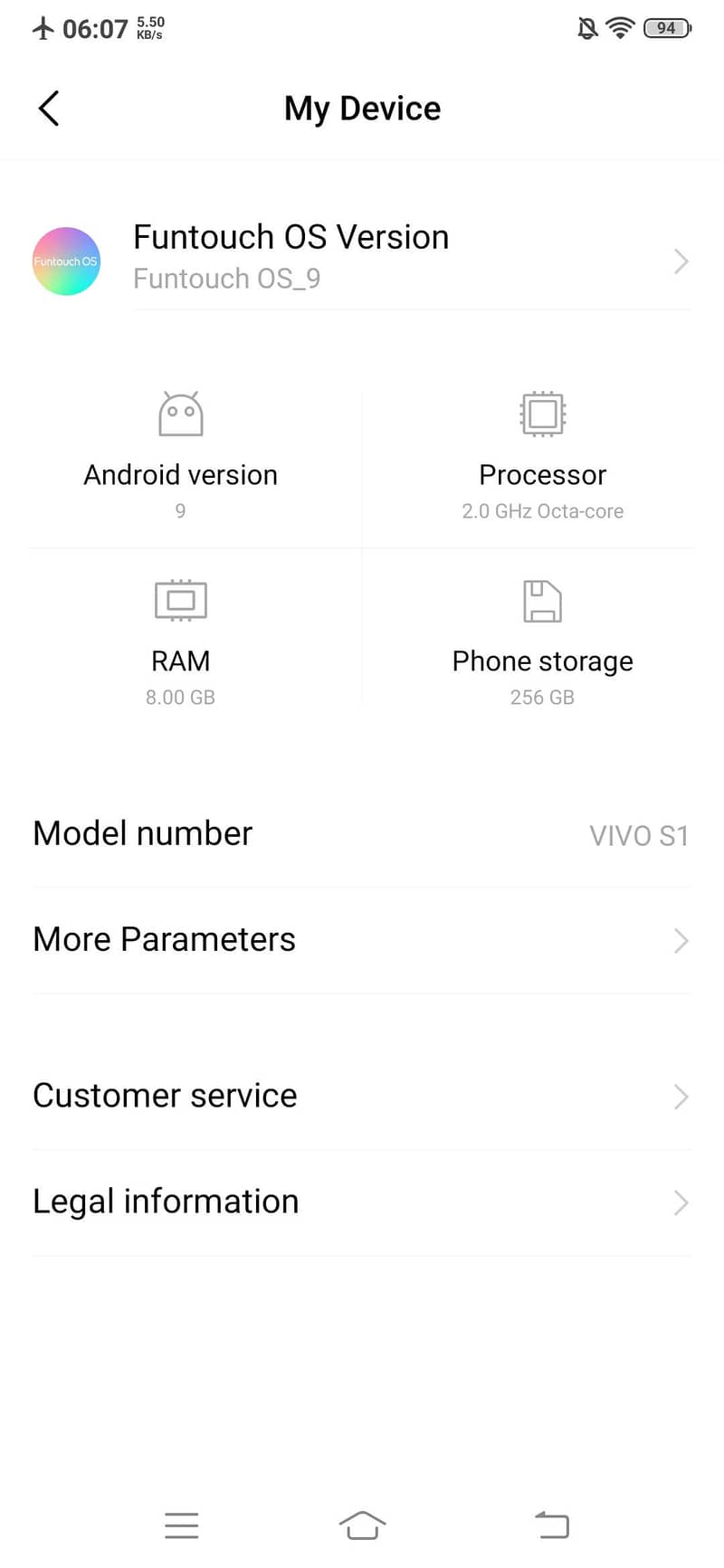Tap the Funtouch OS circular logo
The width and height of the screenshot is (724, 1568).
66,261
